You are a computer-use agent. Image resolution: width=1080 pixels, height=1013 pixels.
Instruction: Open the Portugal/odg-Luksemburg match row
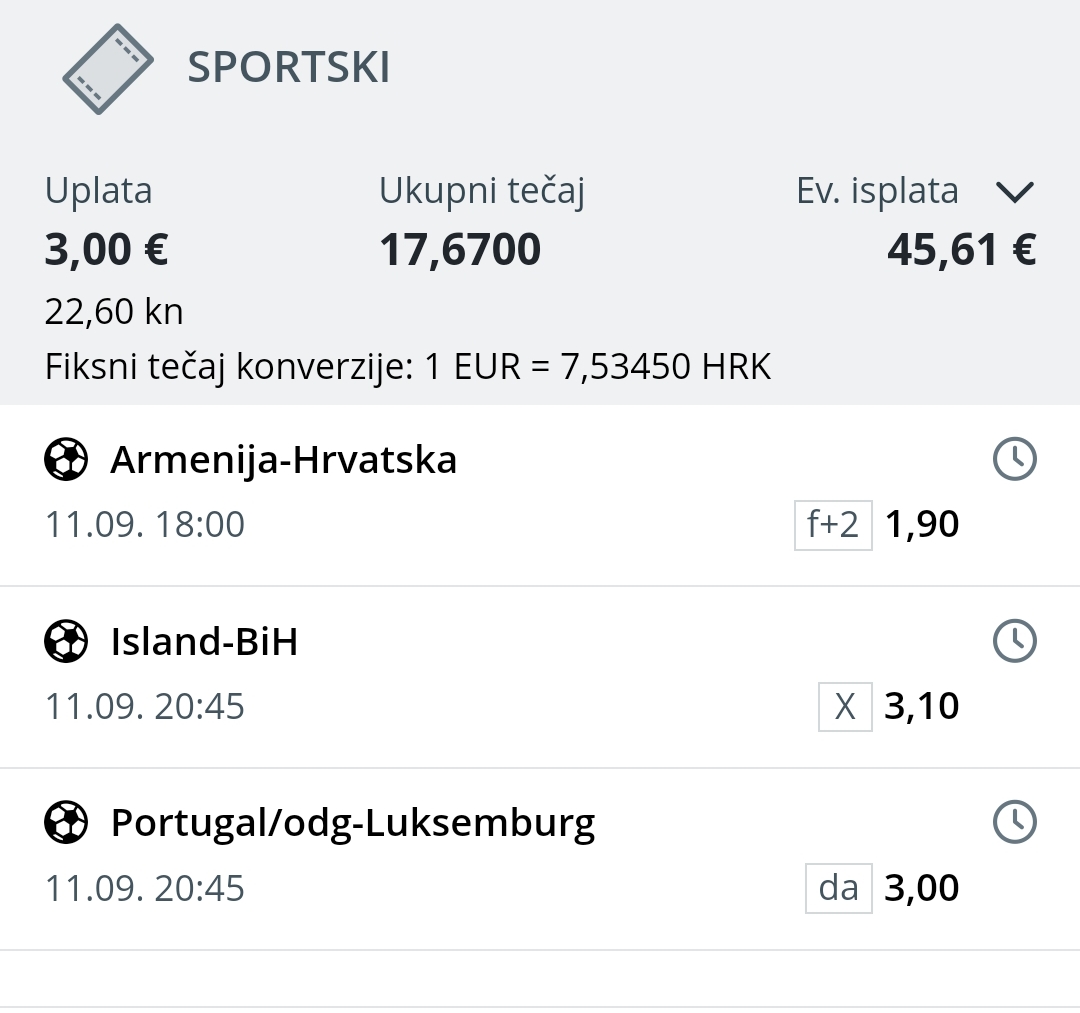pyautogui.click(x=540, y=859)
